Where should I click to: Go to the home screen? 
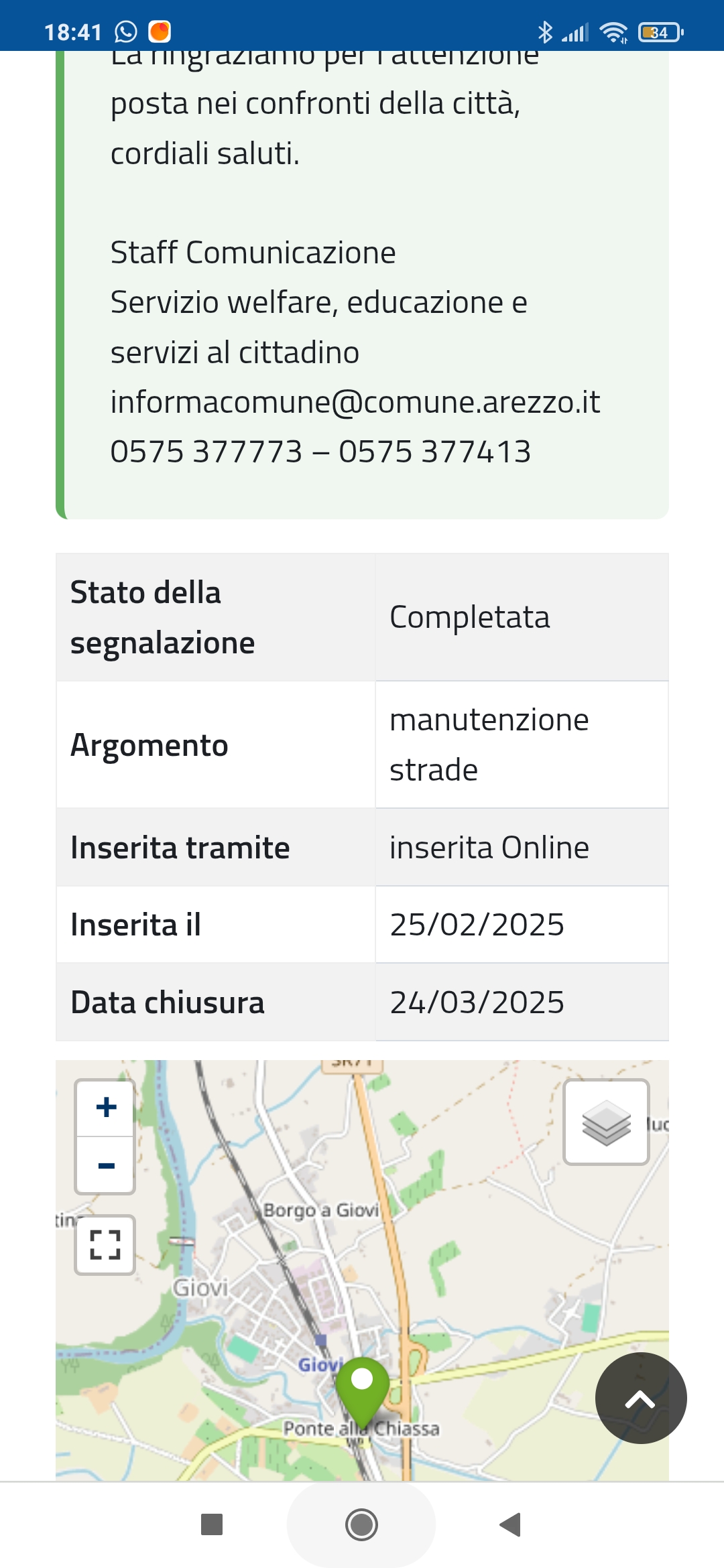click(x=361, y=1524)
